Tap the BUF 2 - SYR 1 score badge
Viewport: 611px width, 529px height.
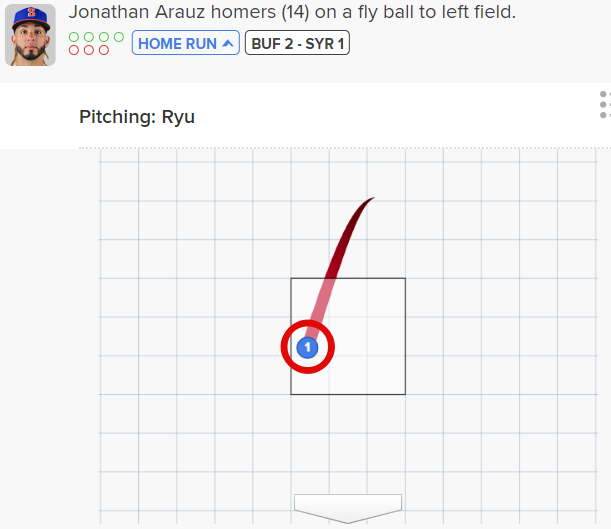click(x=297, y=44)
